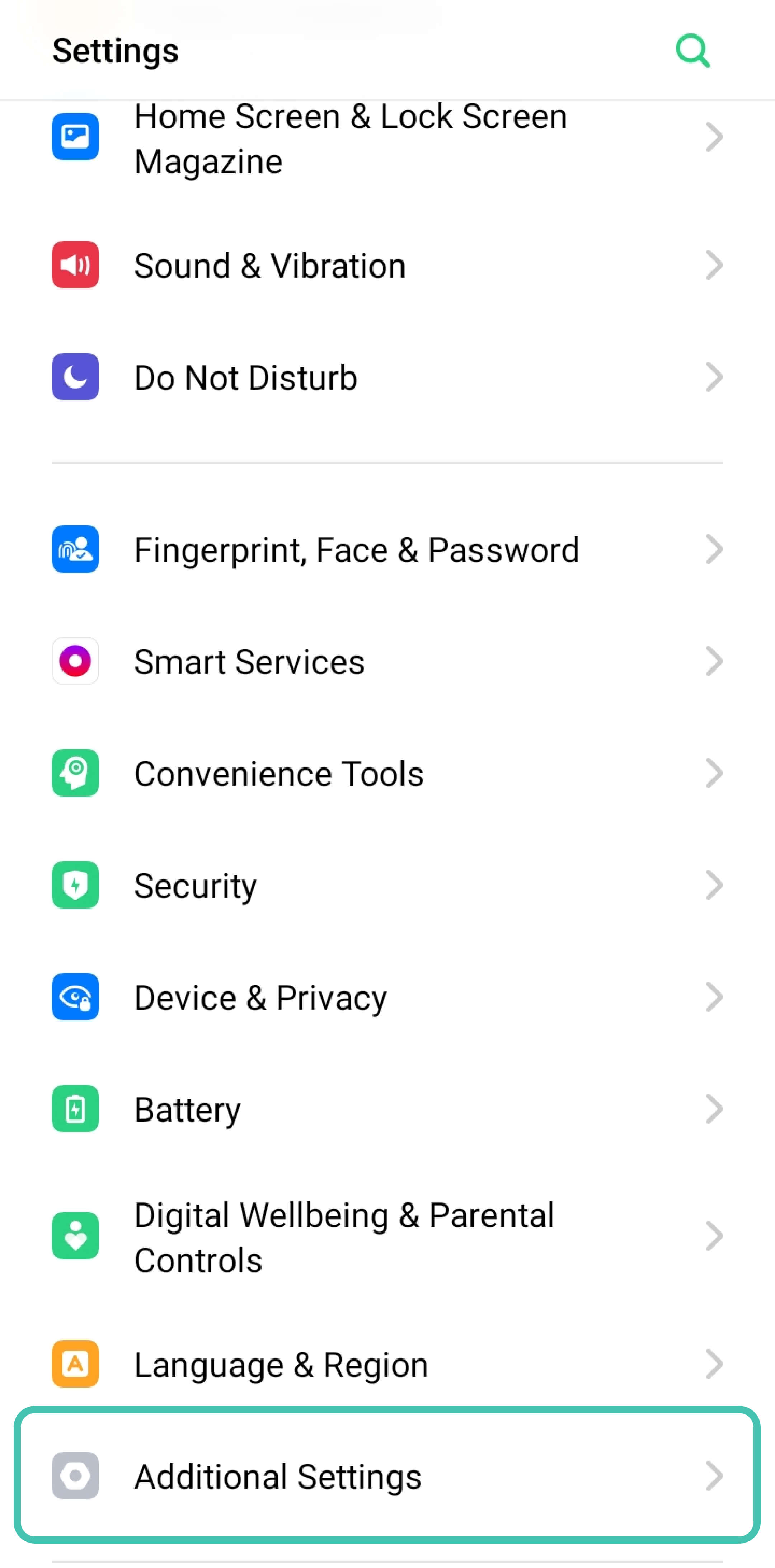The width and height of the screenshot is (775, 1568).
Task: Tap on Convenience Tools
Action: pyautogui.click(x=279, y=774)
